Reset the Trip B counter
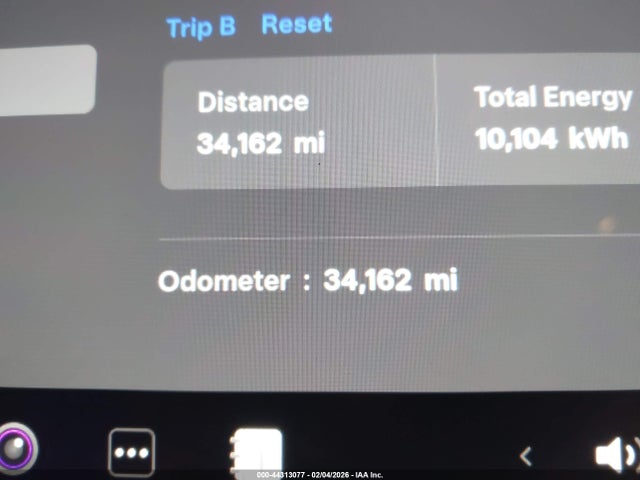Screen dimensions: 640x480 (296, 24)
